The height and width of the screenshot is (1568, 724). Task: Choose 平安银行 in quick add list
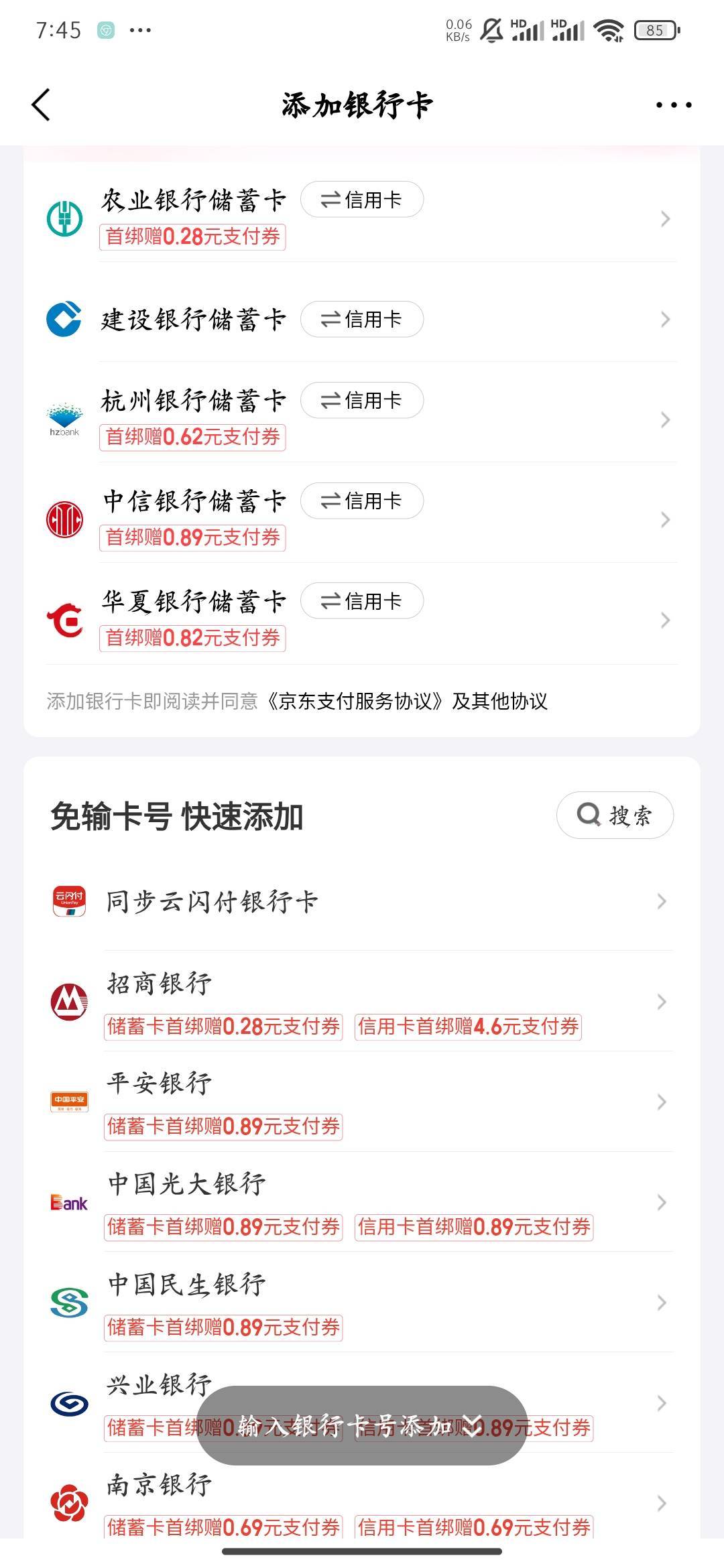tap(362, 1102)
